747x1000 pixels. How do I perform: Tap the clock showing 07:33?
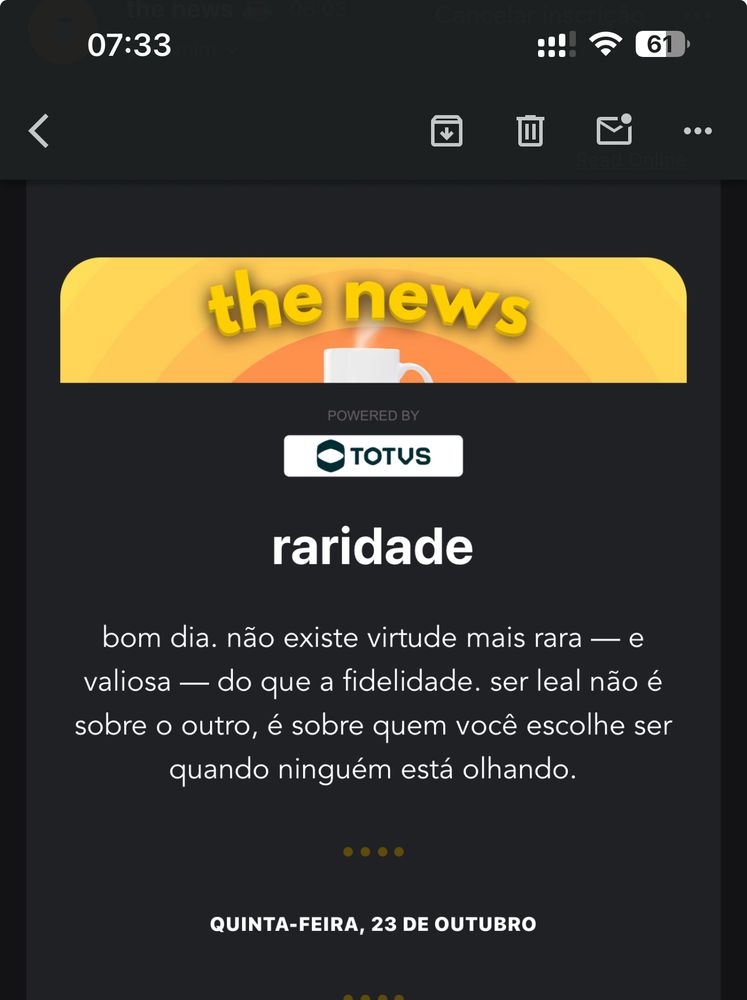(126, 44)
